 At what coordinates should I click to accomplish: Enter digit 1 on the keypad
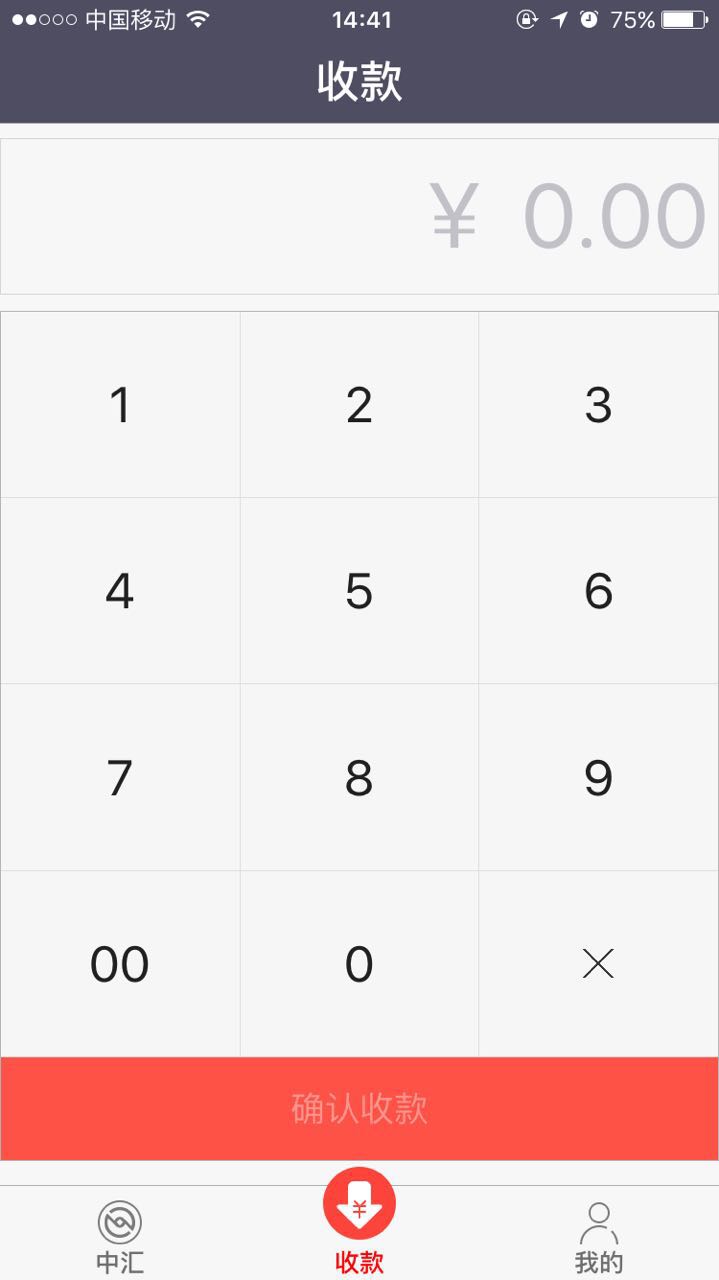click(120, 405)
